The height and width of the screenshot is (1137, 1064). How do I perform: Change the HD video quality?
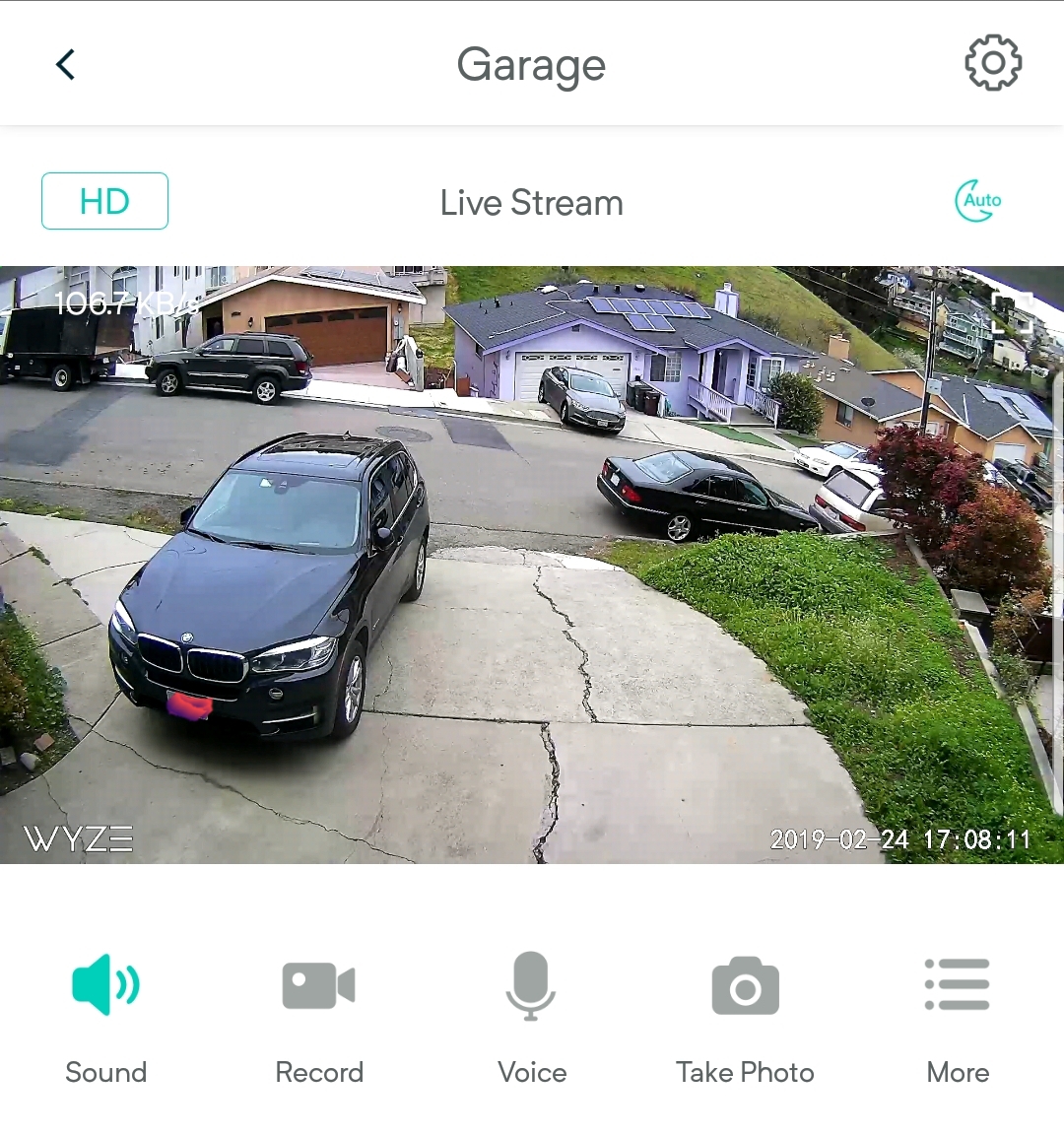tap(104, 201)
